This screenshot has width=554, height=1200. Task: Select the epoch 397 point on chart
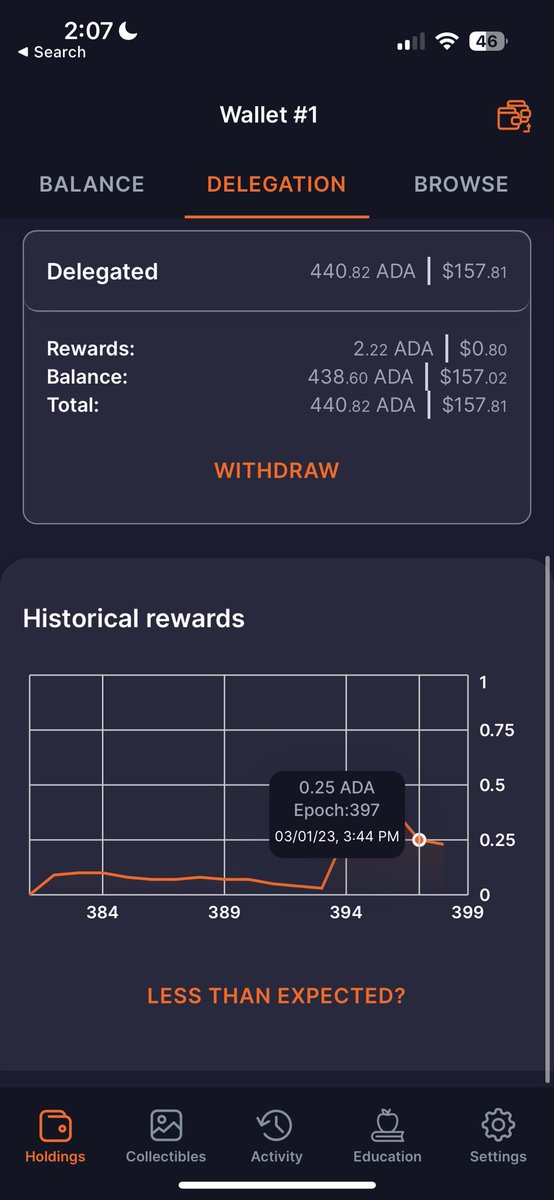pyautogui.click(x=420, y=840)
